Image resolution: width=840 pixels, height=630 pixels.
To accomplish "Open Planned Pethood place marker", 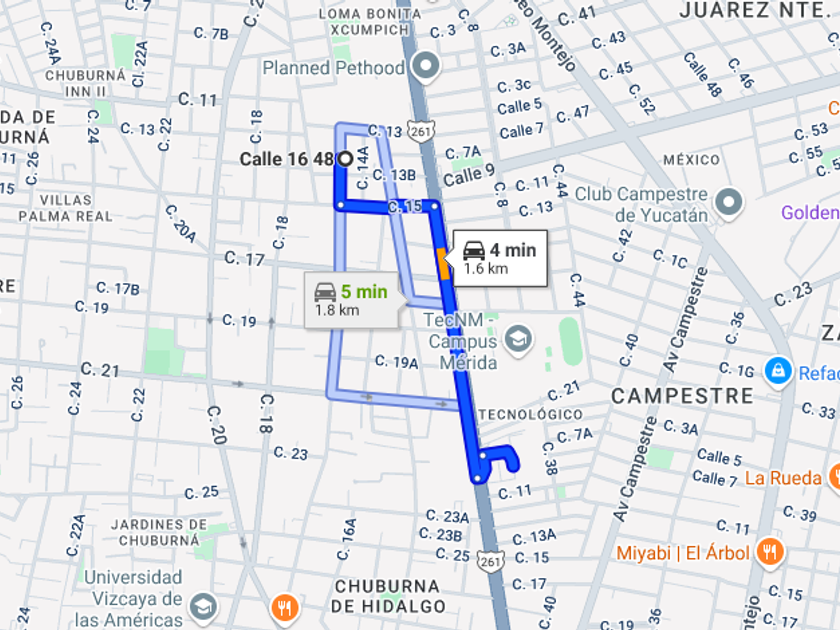I will point(428,68).
